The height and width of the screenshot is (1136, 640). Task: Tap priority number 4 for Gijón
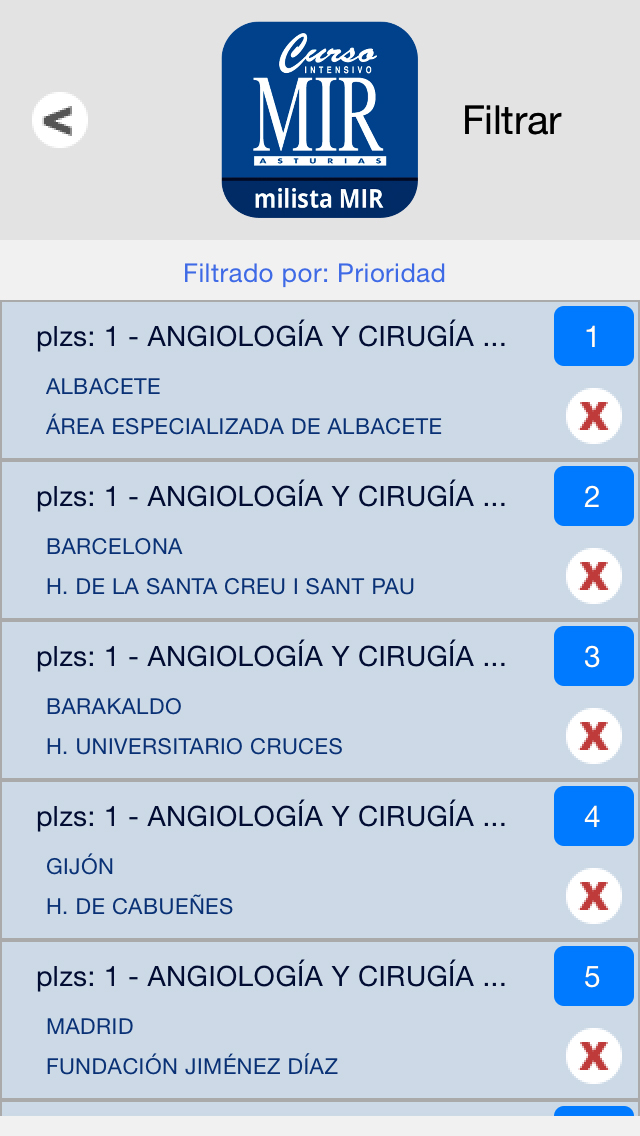(x=594, y=816)
